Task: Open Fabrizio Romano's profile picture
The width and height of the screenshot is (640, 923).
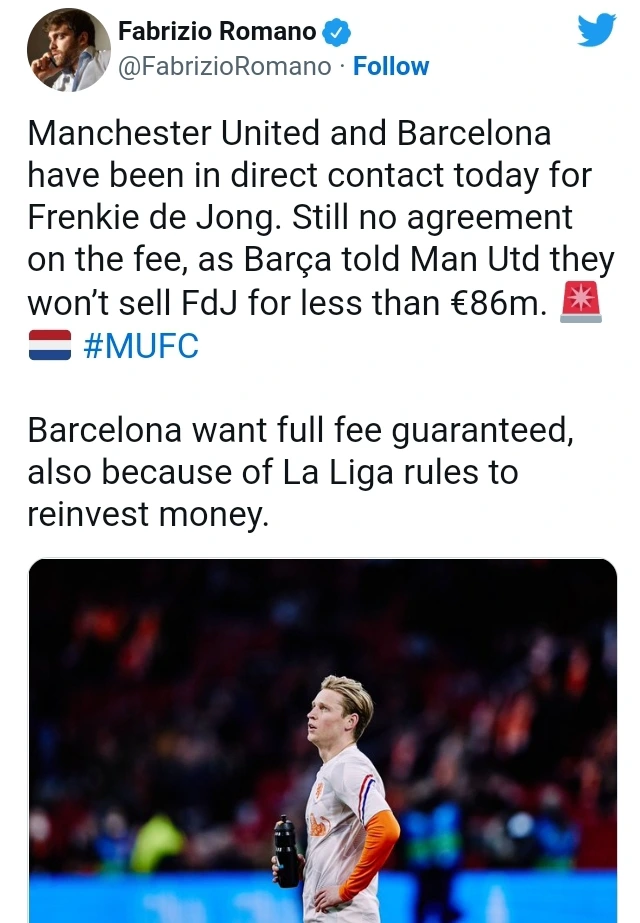Action: (x=68, y=49)
